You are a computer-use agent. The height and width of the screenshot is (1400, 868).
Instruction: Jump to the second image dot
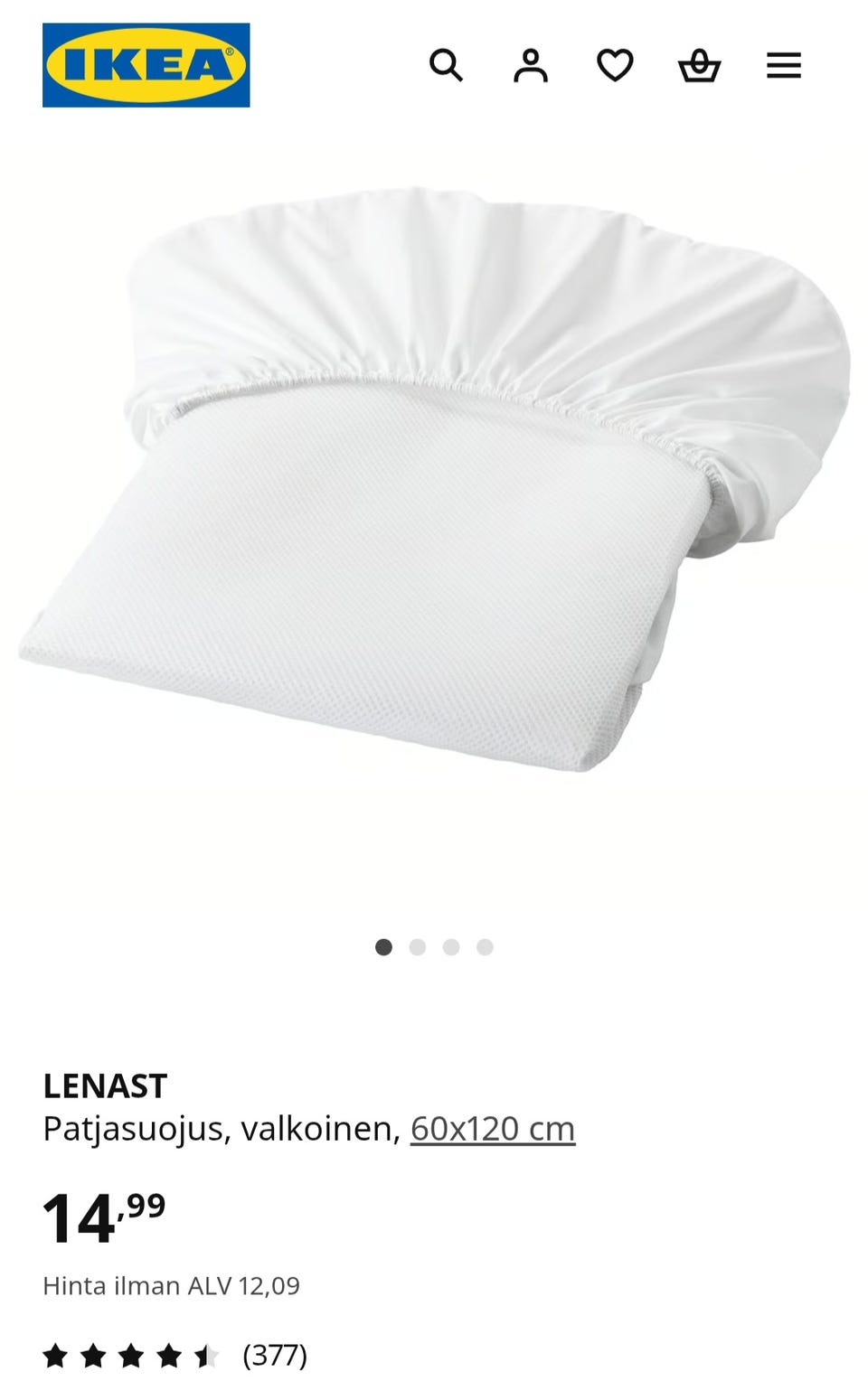(417, 947)
